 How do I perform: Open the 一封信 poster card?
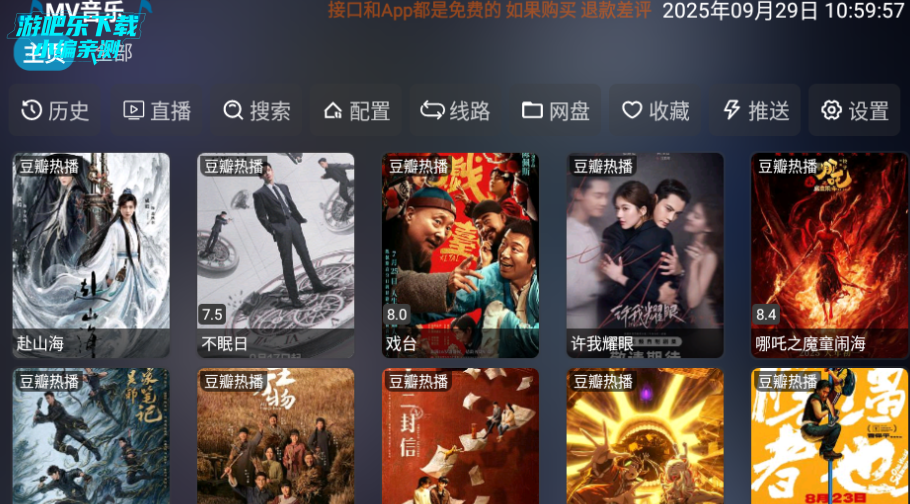[x=460, y=440]
